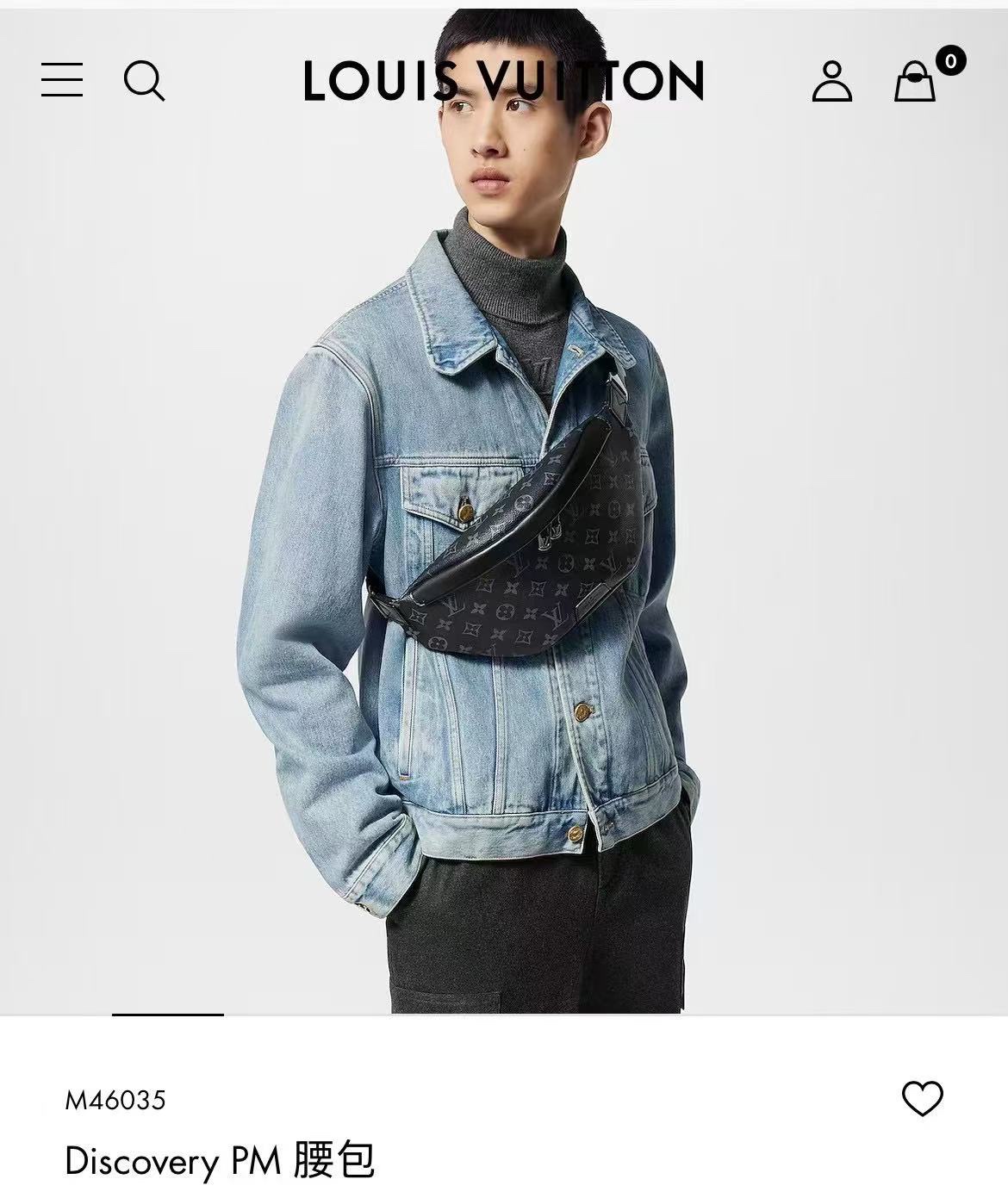Screen dimensions: 1008x1198
Task: Open the shopping bag
Action: tap(915, 82)
